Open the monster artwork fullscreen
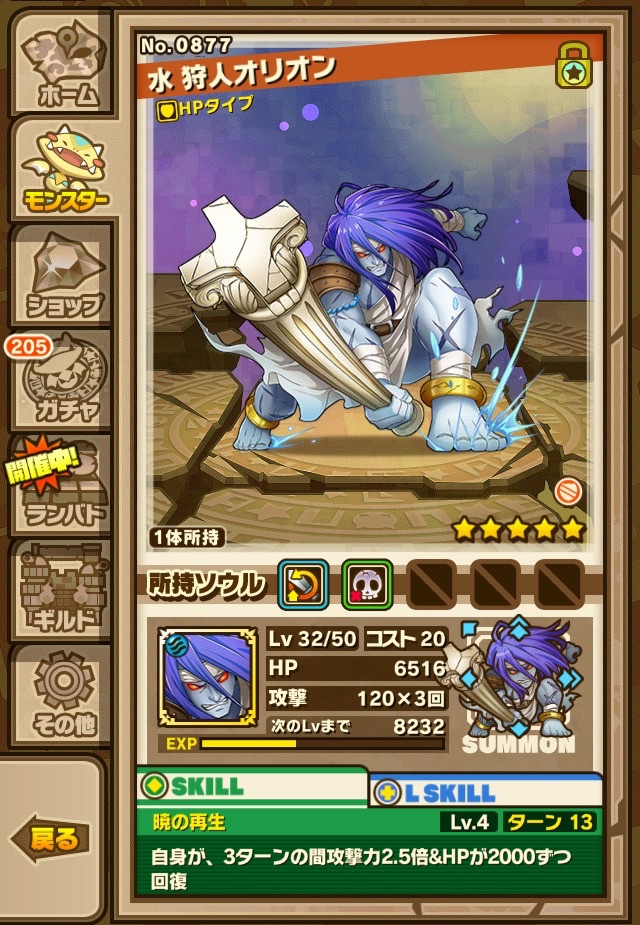The image size is (640, 925). coord(370,330)
